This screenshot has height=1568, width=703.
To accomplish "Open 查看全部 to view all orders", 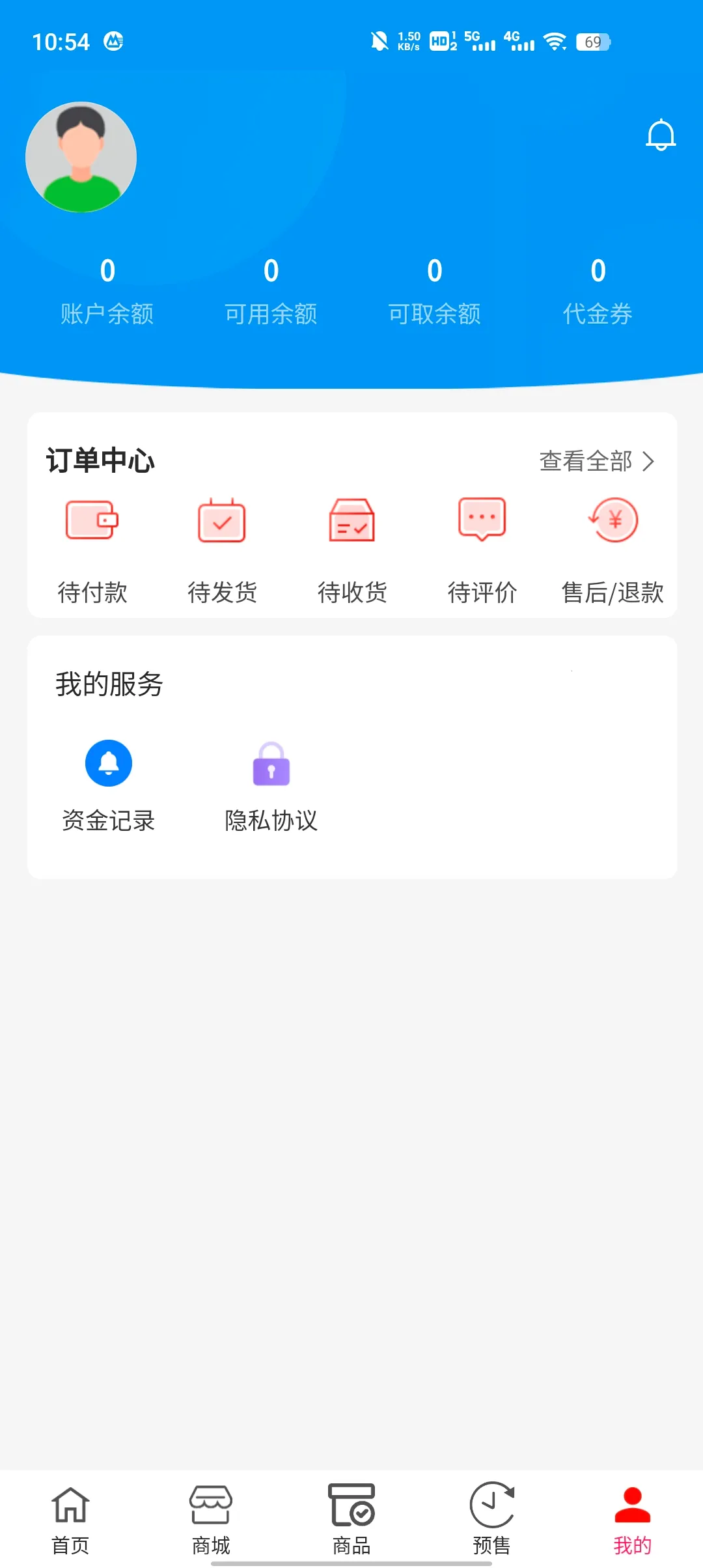I will click(x=585, y=462).
